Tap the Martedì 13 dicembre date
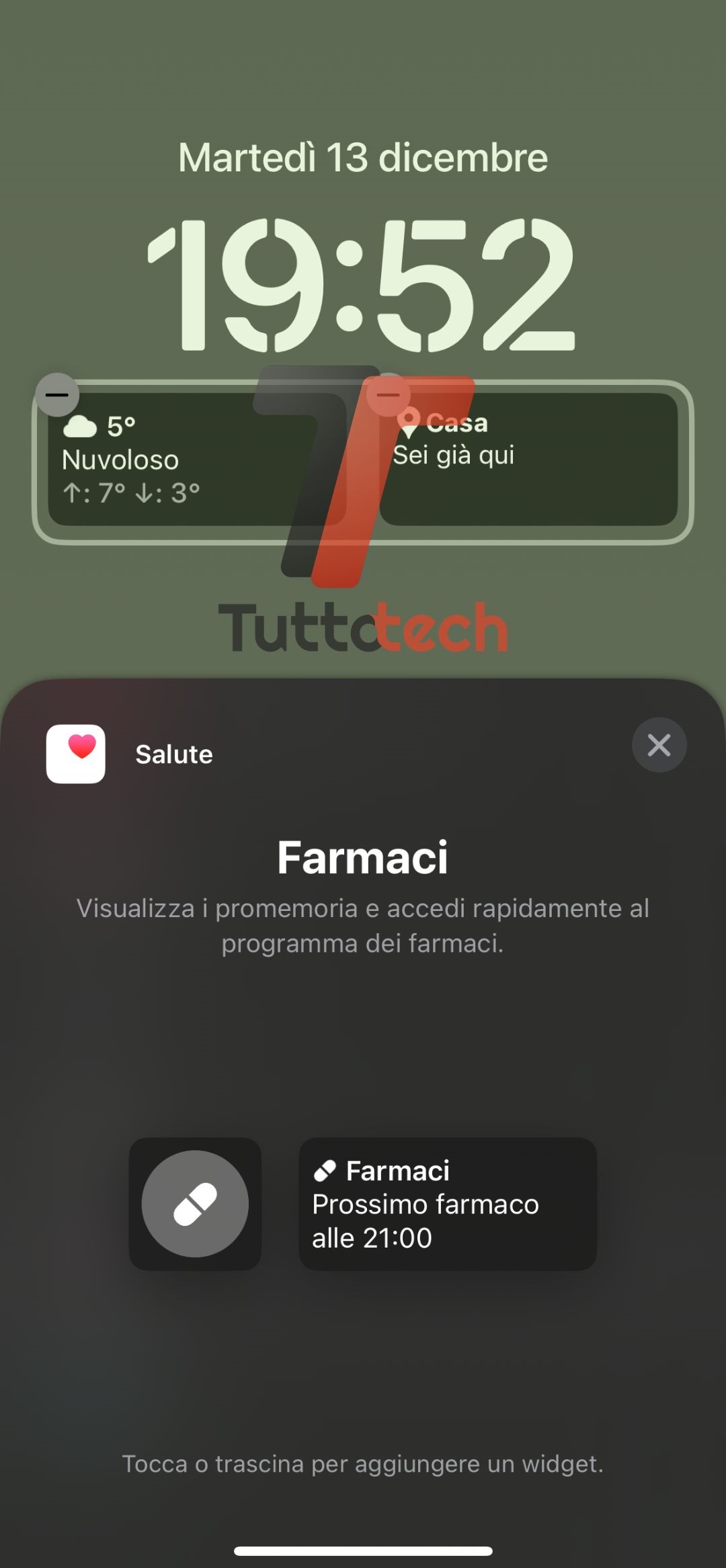Viewport: 726px width, 1568px height. 363,158
